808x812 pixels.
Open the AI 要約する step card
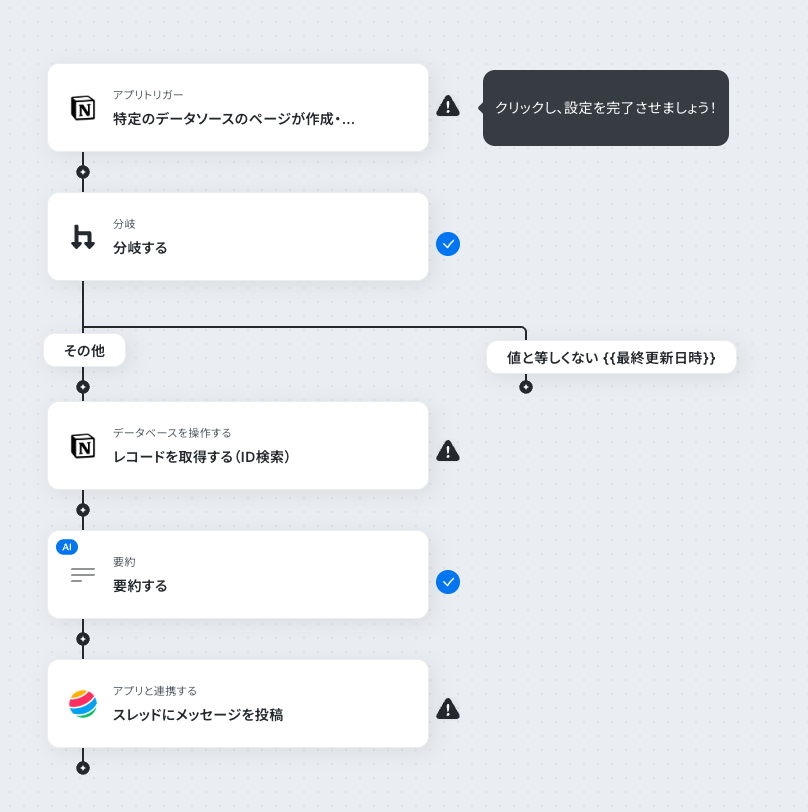tap(238, 574)
